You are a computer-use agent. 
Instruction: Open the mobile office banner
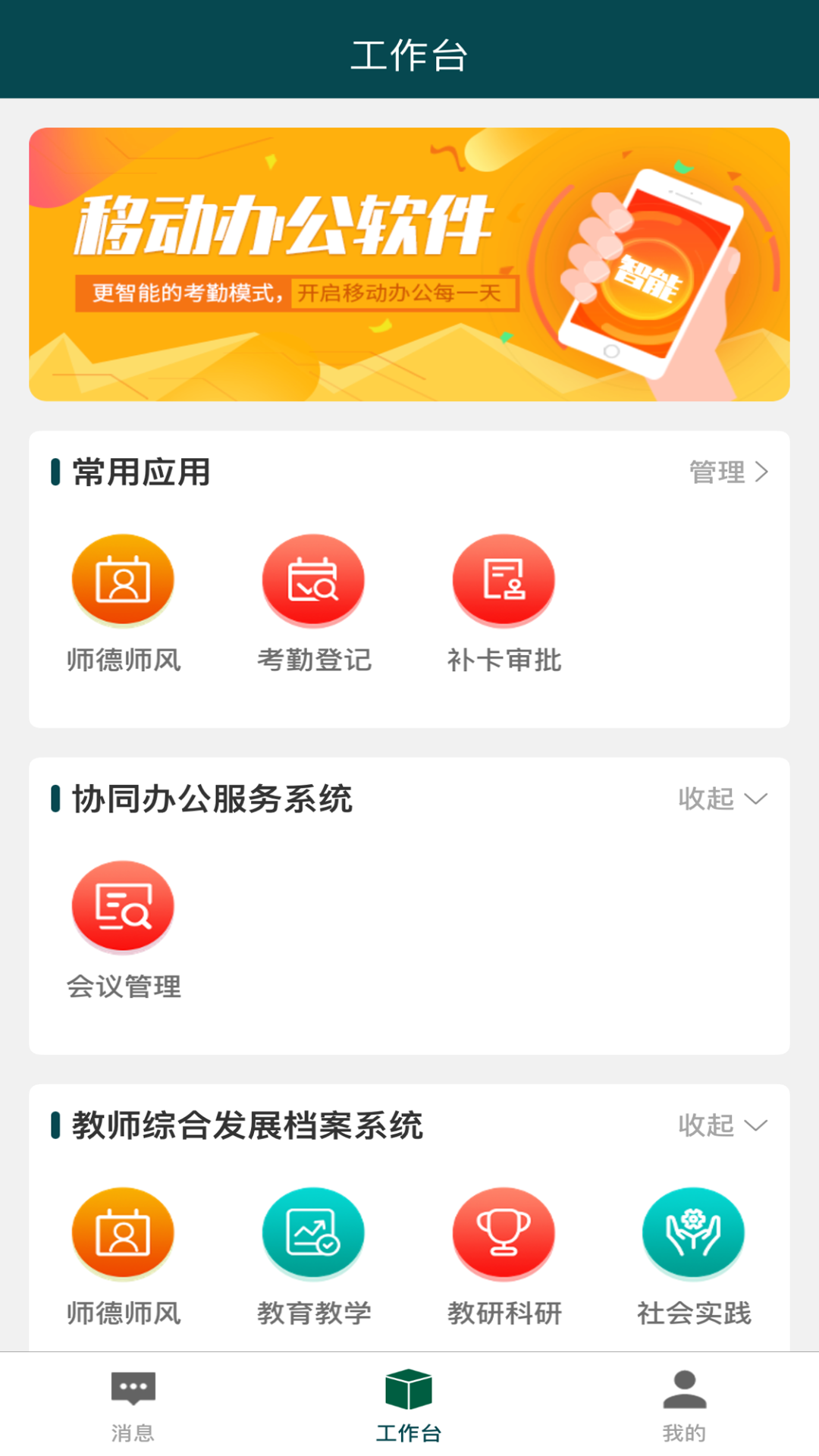[409, 264]
